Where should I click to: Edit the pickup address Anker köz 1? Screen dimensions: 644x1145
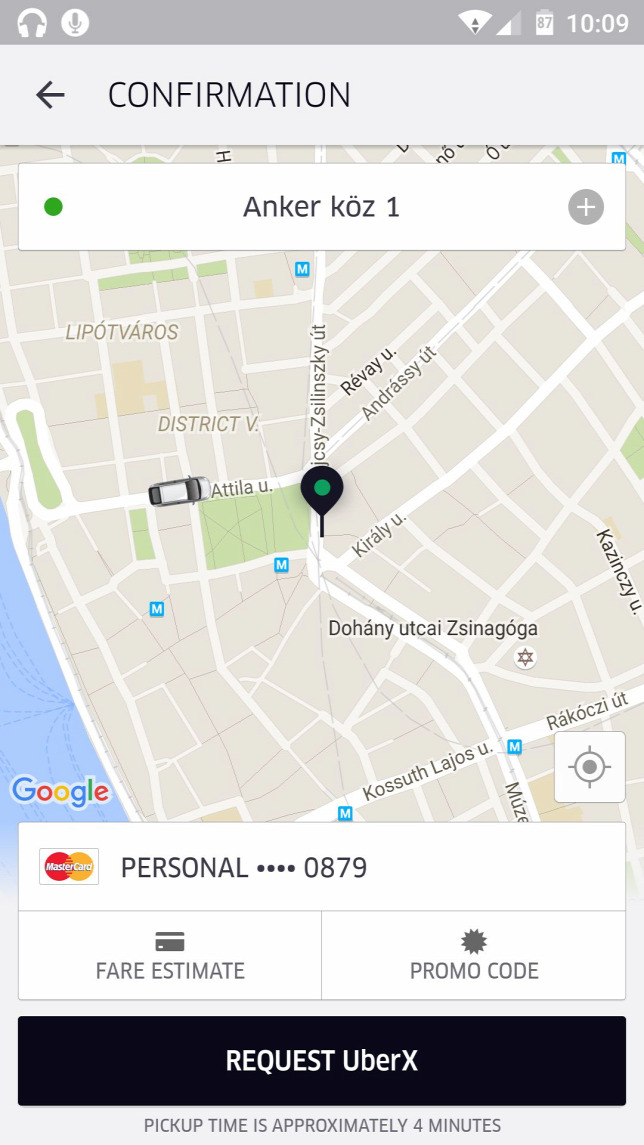pyautogui.click(x=320, y=207)
